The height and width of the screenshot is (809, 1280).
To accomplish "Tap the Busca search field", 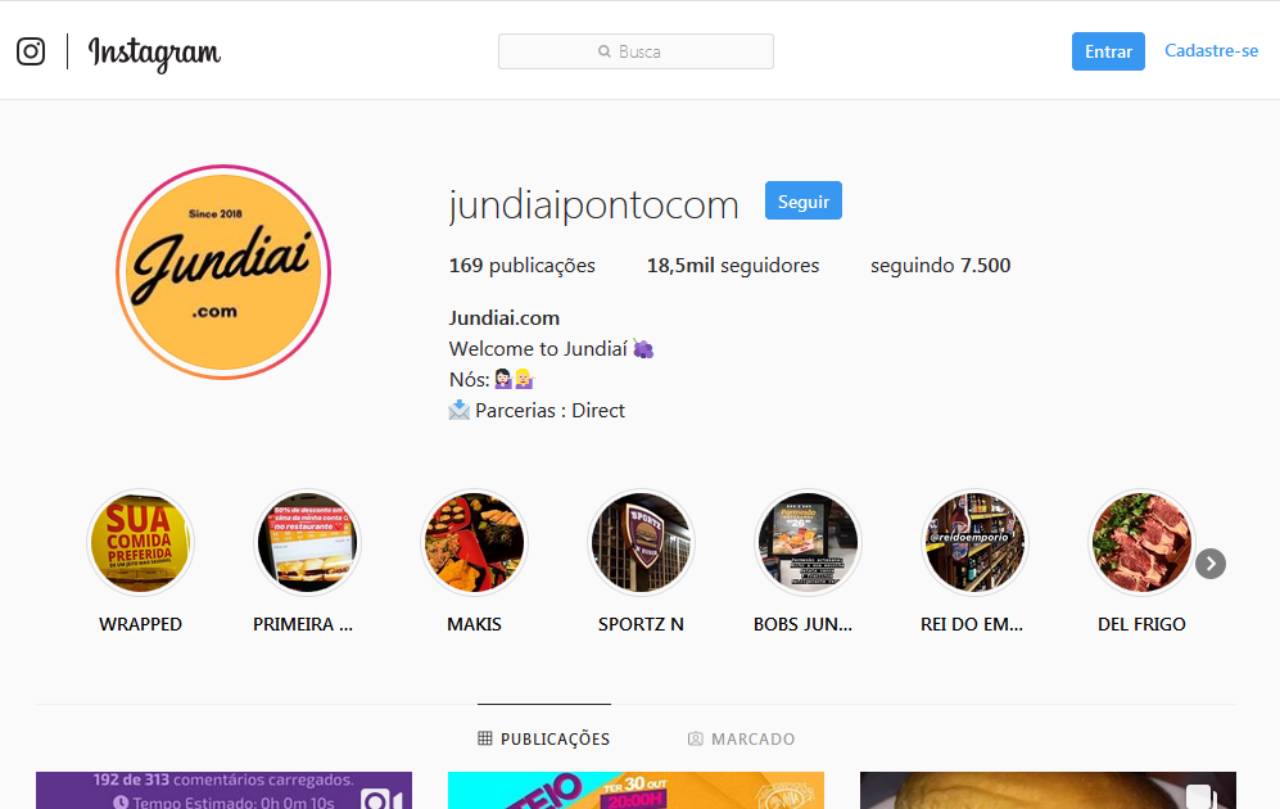I will [x=636, y=51].
